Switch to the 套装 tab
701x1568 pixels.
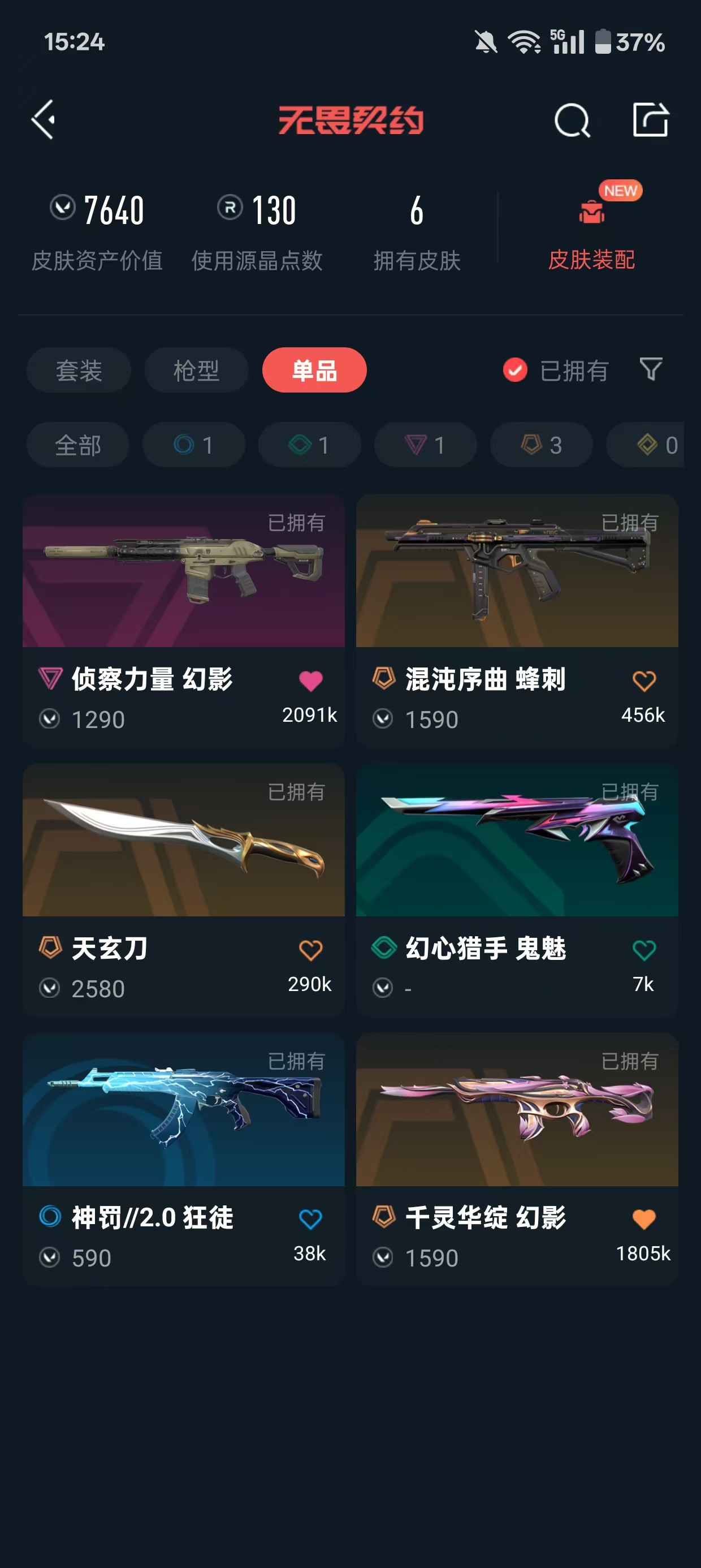(79, 370)
